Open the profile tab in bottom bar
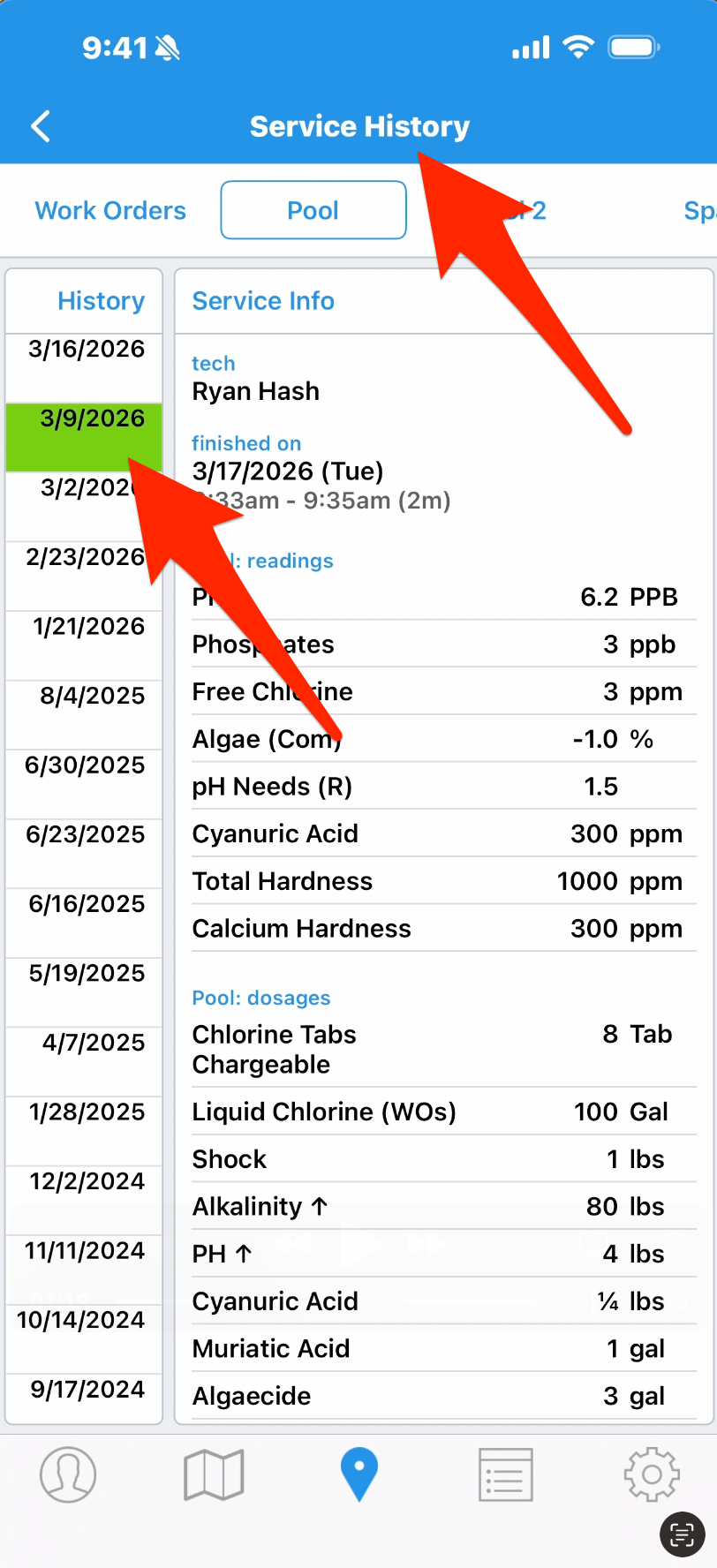Image resolution: width=717 pixels, height=1568 pixels. [x=68, y=1474]
